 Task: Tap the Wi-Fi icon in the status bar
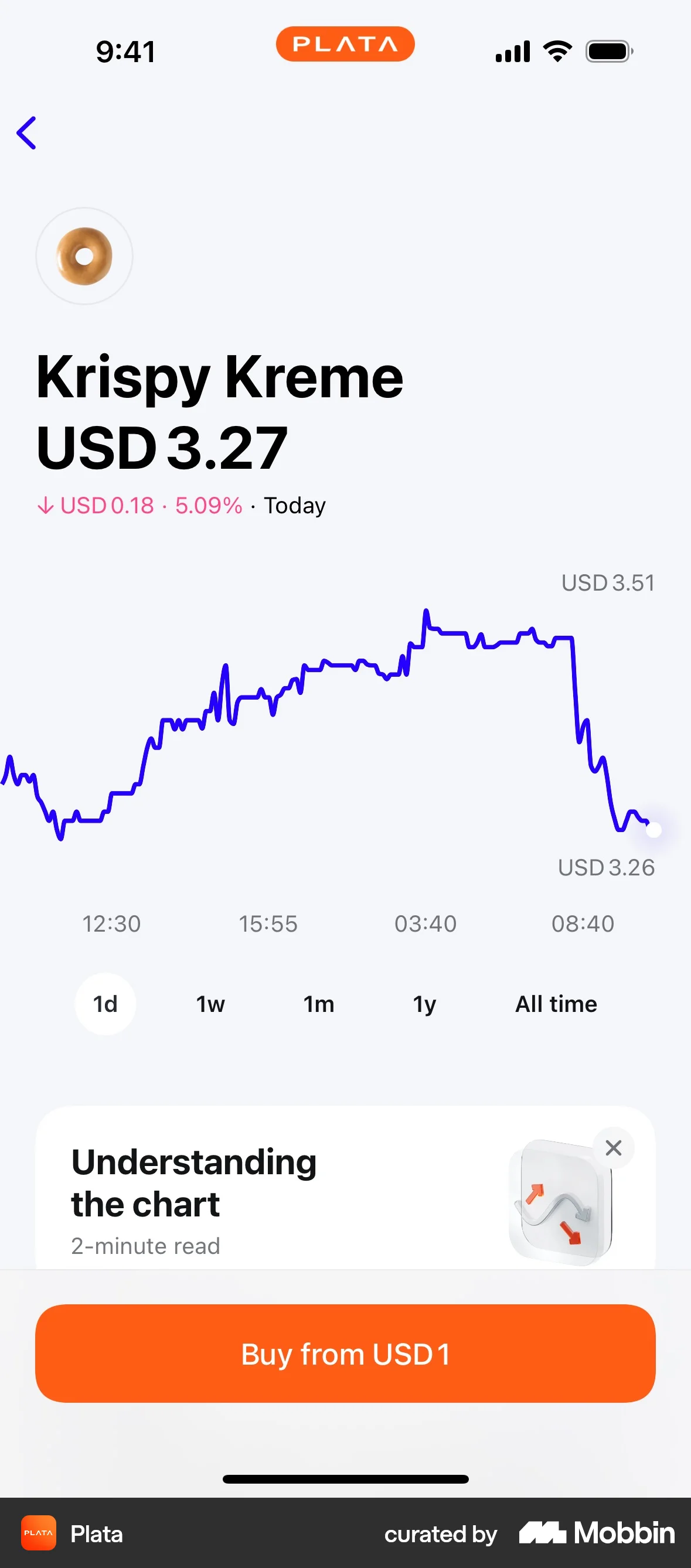point(556,51)
